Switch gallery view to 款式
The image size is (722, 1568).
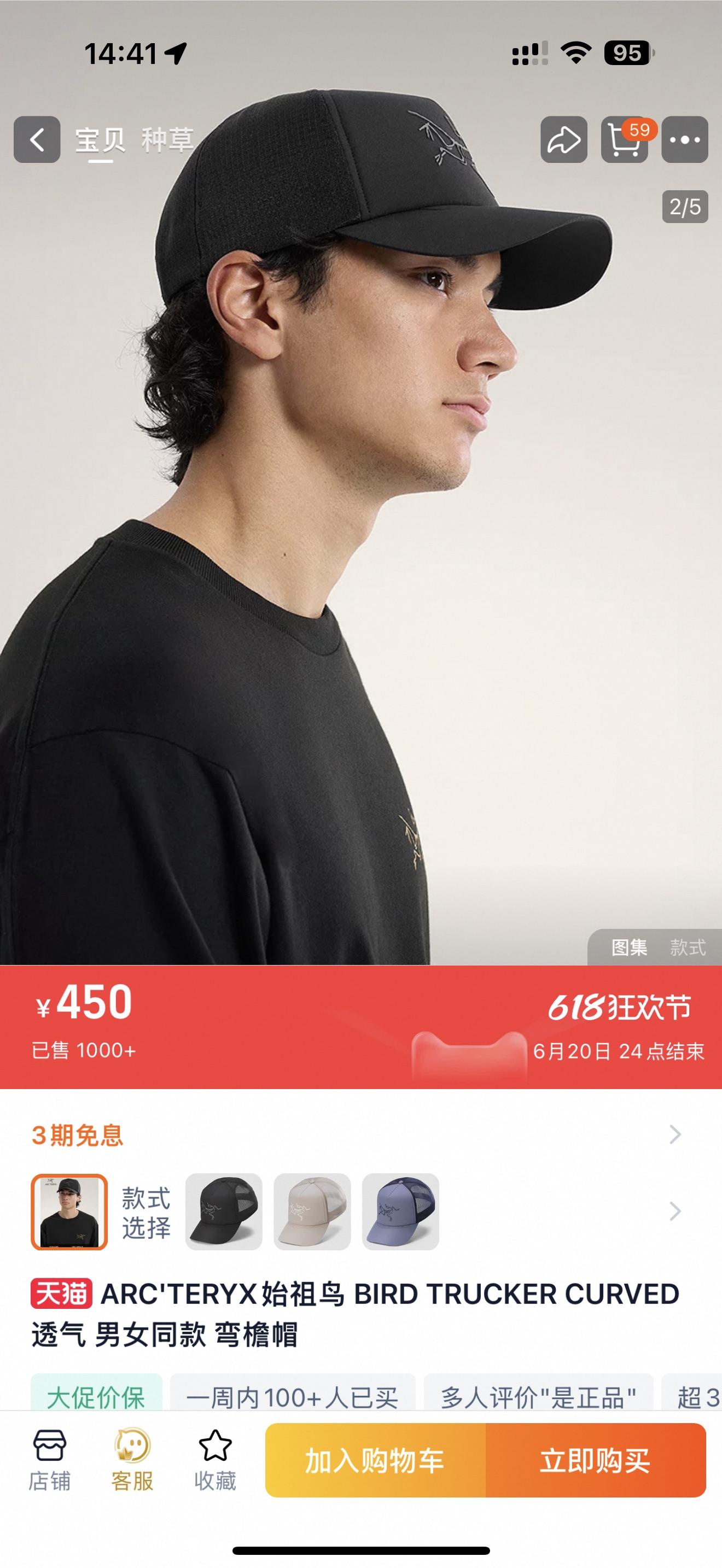688,947
